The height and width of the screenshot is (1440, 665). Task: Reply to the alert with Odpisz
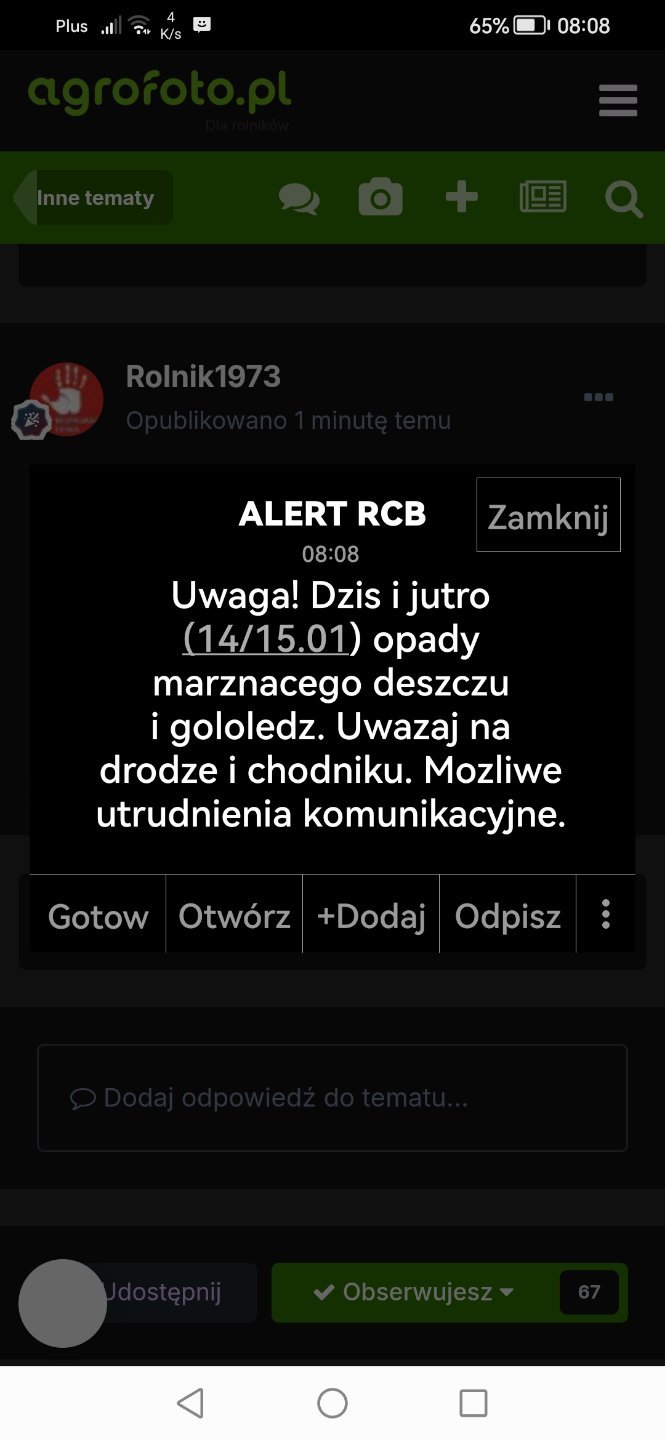pyautogui.click(x=508, y=915)
